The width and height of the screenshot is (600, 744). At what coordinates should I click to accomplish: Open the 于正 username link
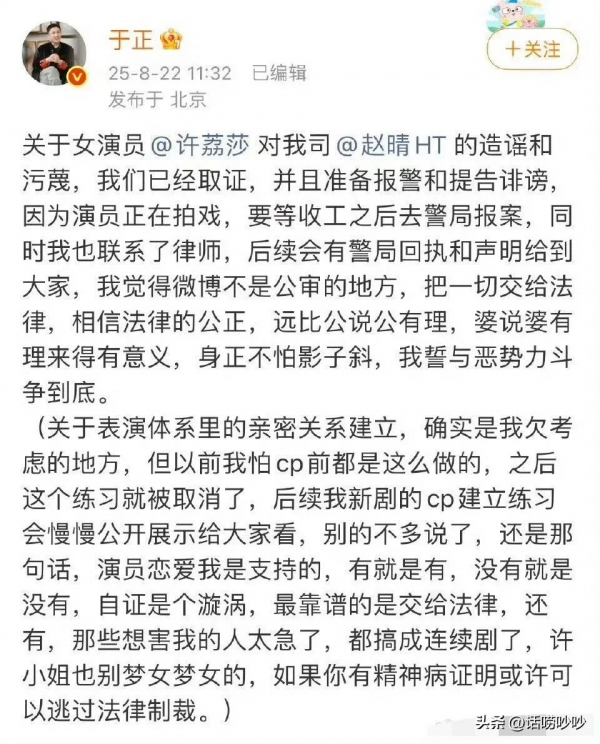point(129,41)
